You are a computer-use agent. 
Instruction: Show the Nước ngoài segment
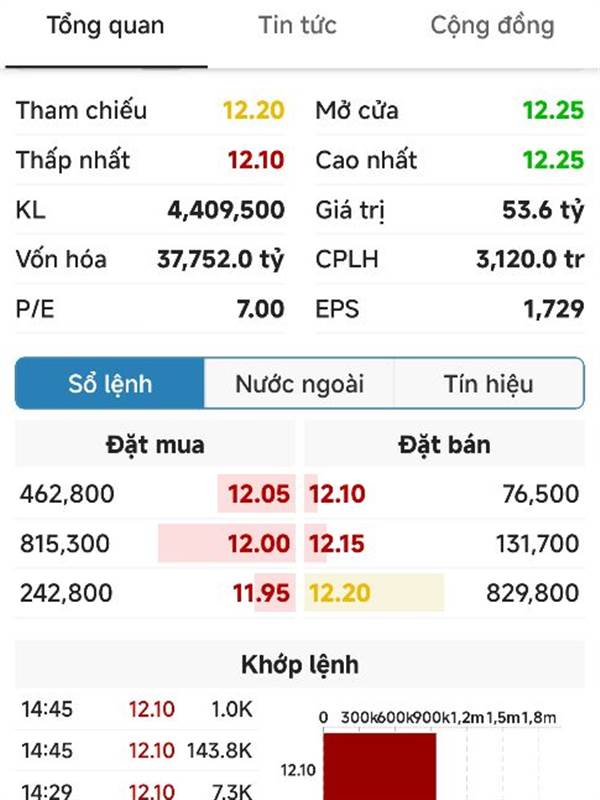tap(299, 384)
